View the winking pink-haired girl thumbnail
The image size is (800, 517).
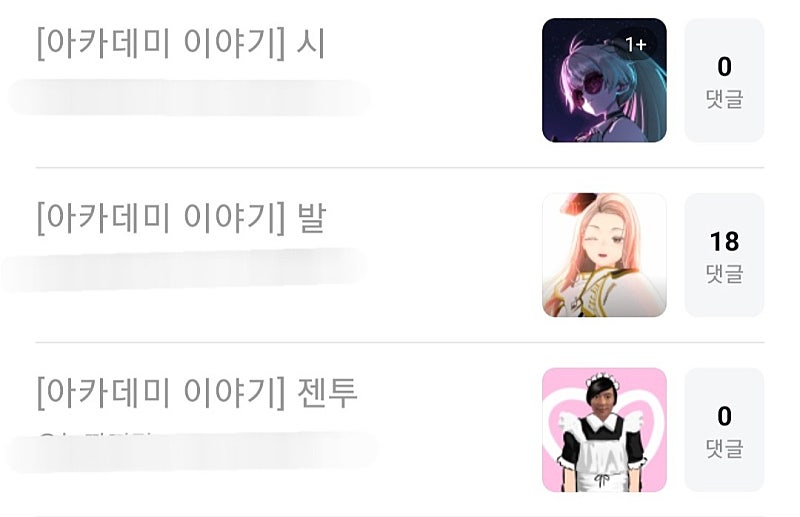(604, 255)
